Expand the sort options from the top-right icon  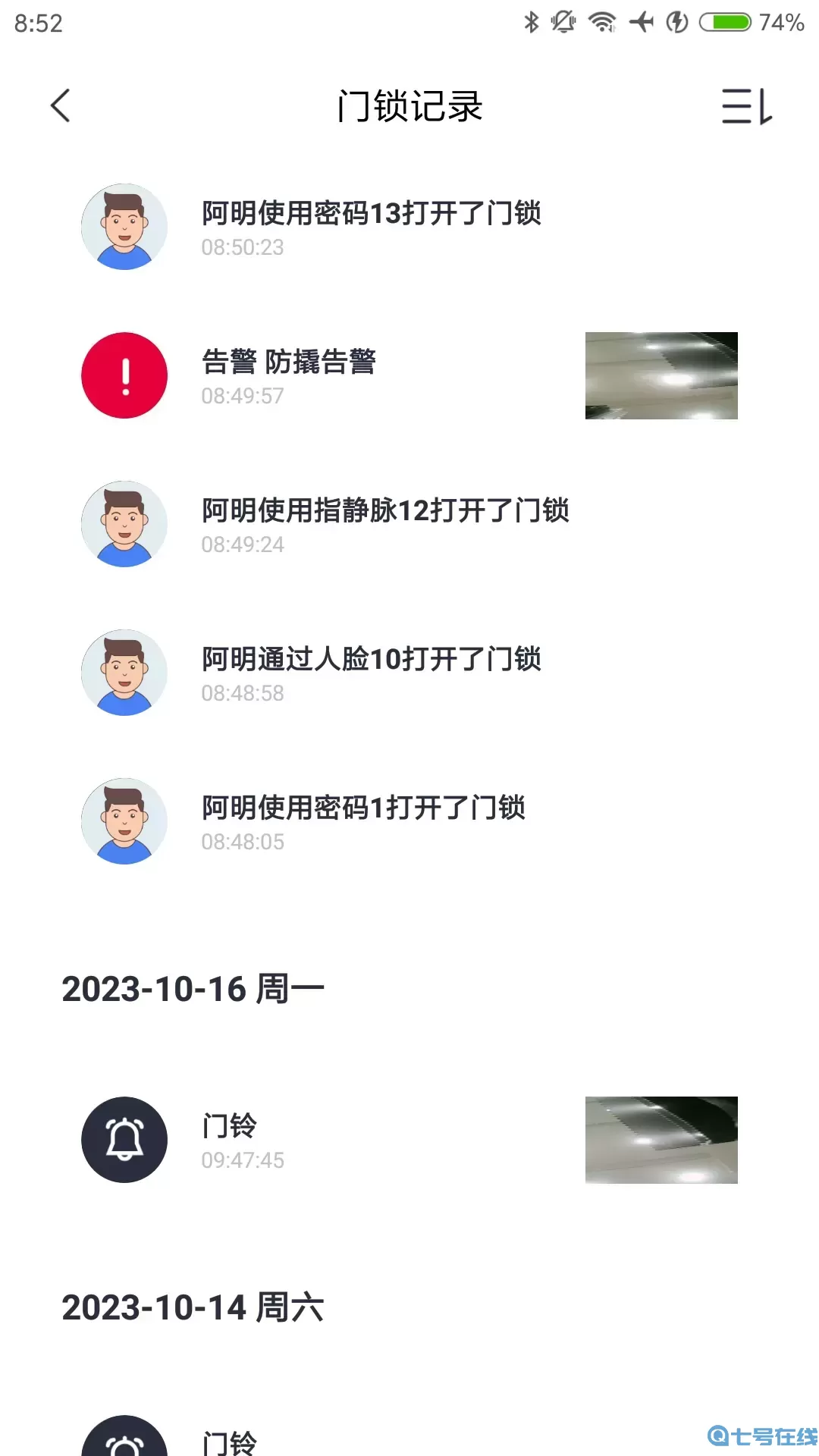tap(747, 106)
